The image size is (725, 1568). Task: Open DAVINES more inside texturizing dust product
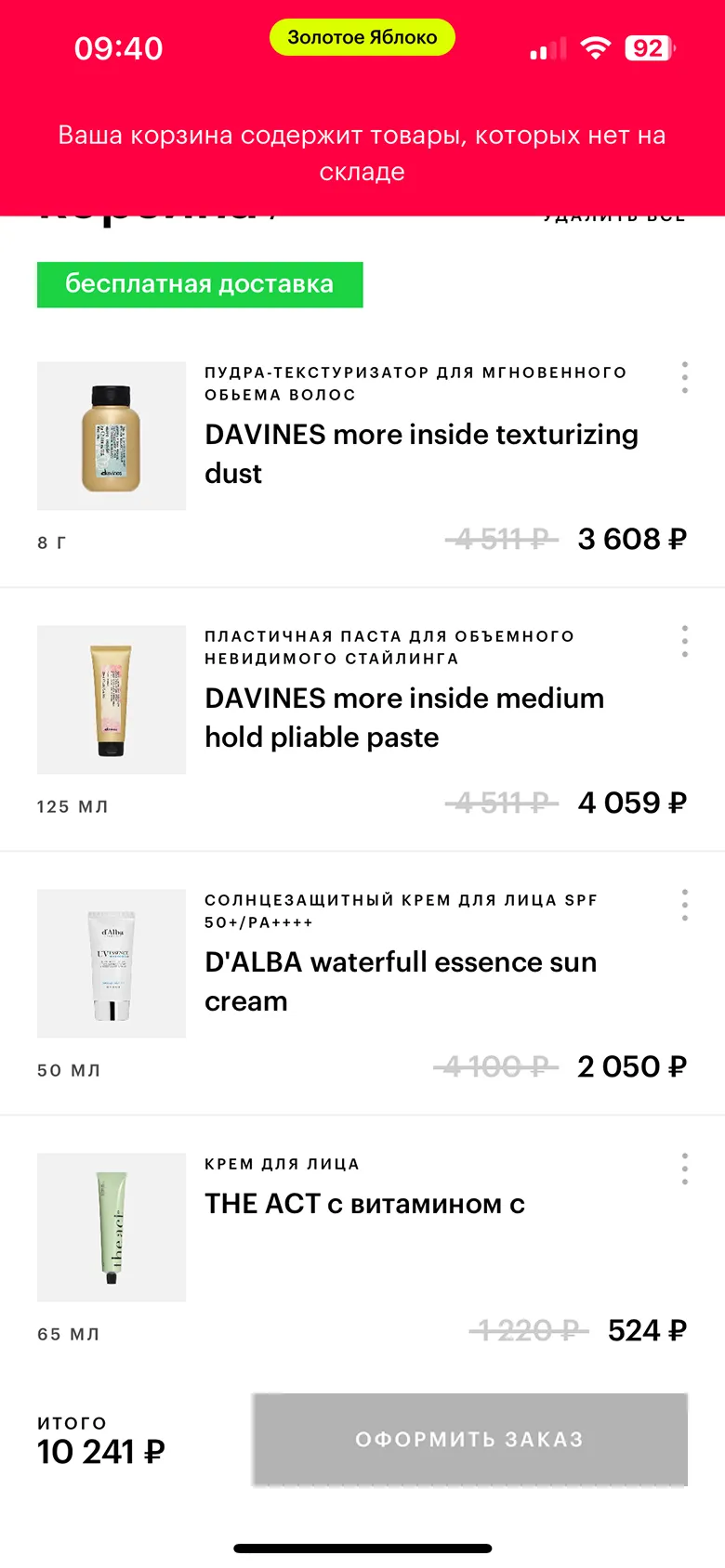point(421,453)
